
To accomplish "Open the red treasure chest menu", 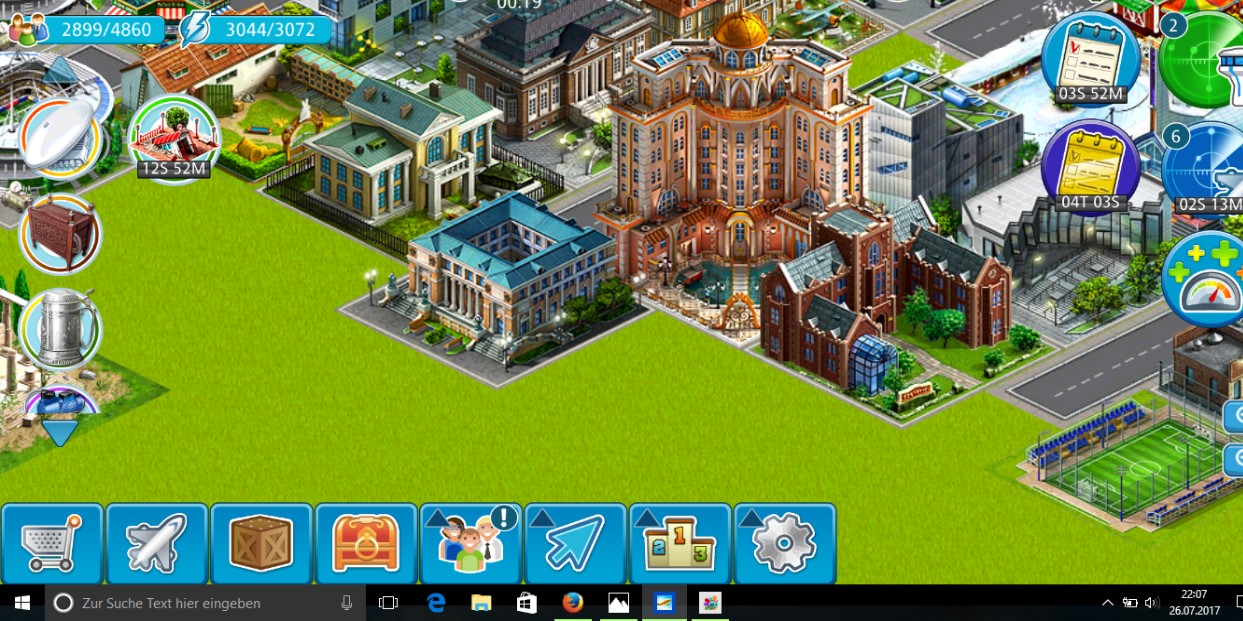I will pyautogui.click(x=366, y=544).
